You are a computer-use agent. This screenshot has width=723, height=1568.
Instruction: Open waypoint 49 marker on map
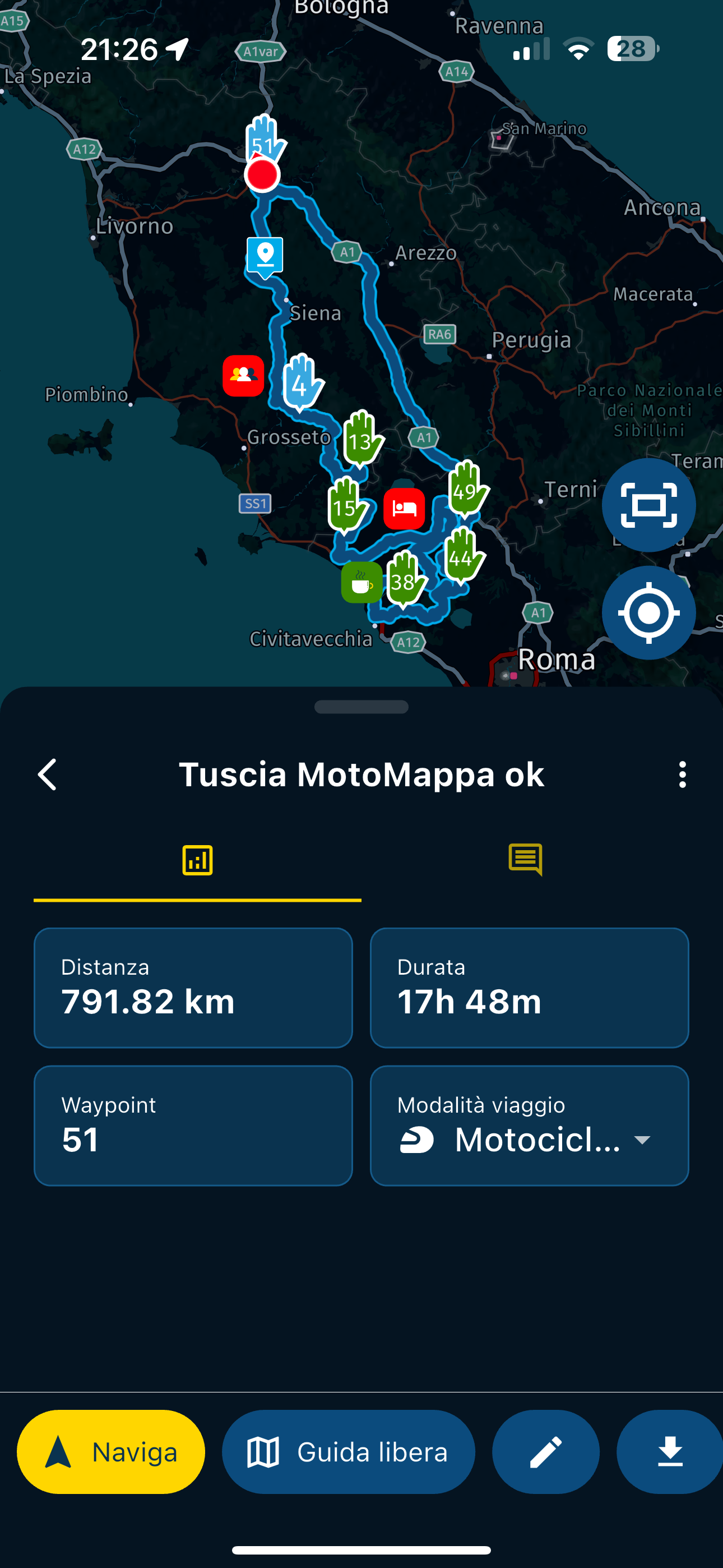[466, 489]
